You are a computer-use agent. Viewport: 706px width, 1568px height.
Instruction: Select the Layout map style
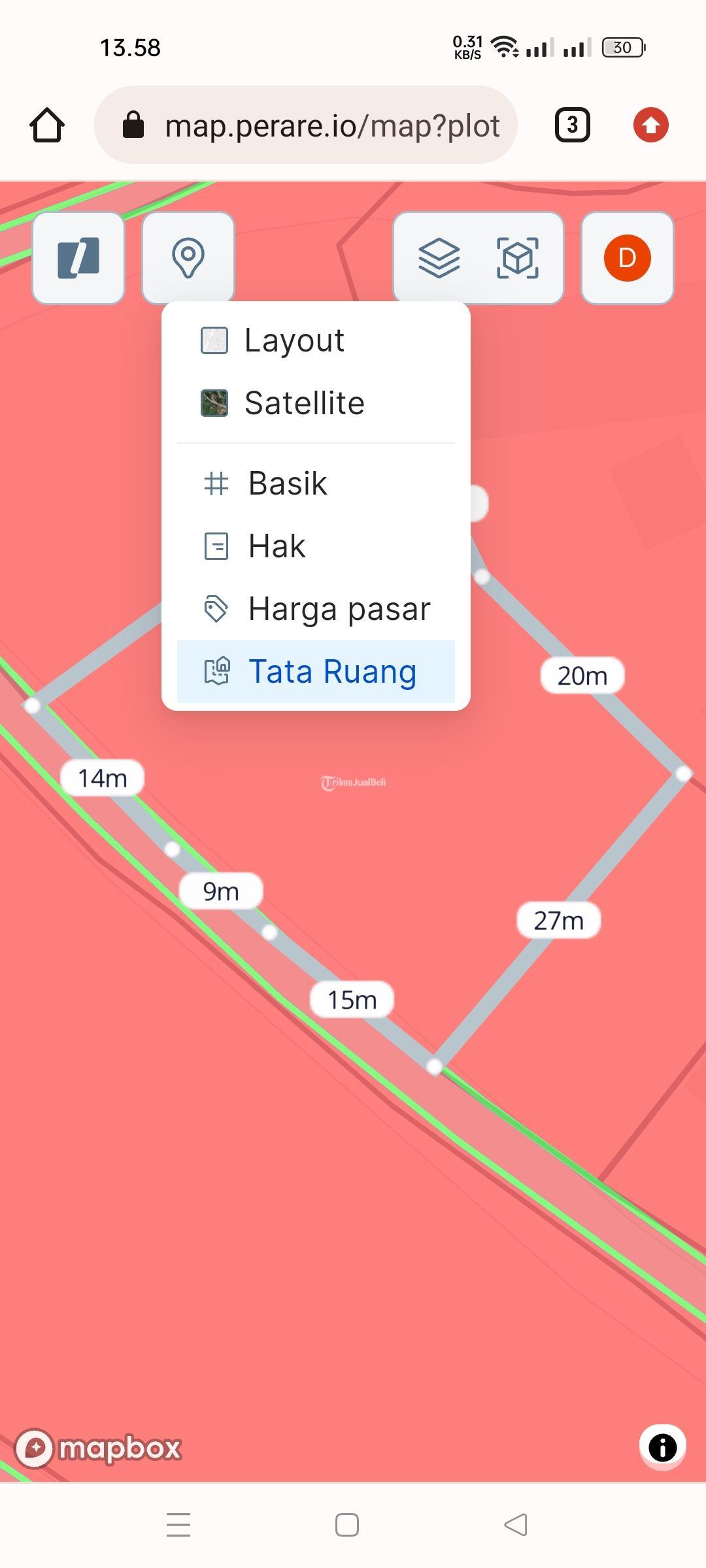pyautogui.click(x=294, y=340)
